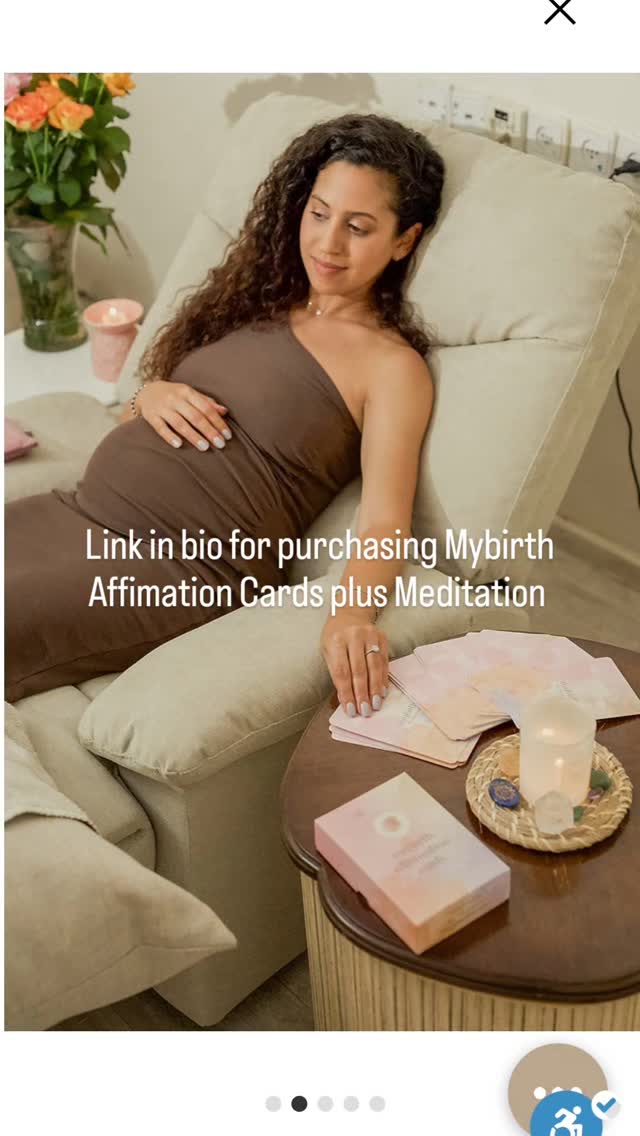Go to the fourth slide dot
The width and height of the screenshot is (640, 1136).
[x=351, y=1103]
